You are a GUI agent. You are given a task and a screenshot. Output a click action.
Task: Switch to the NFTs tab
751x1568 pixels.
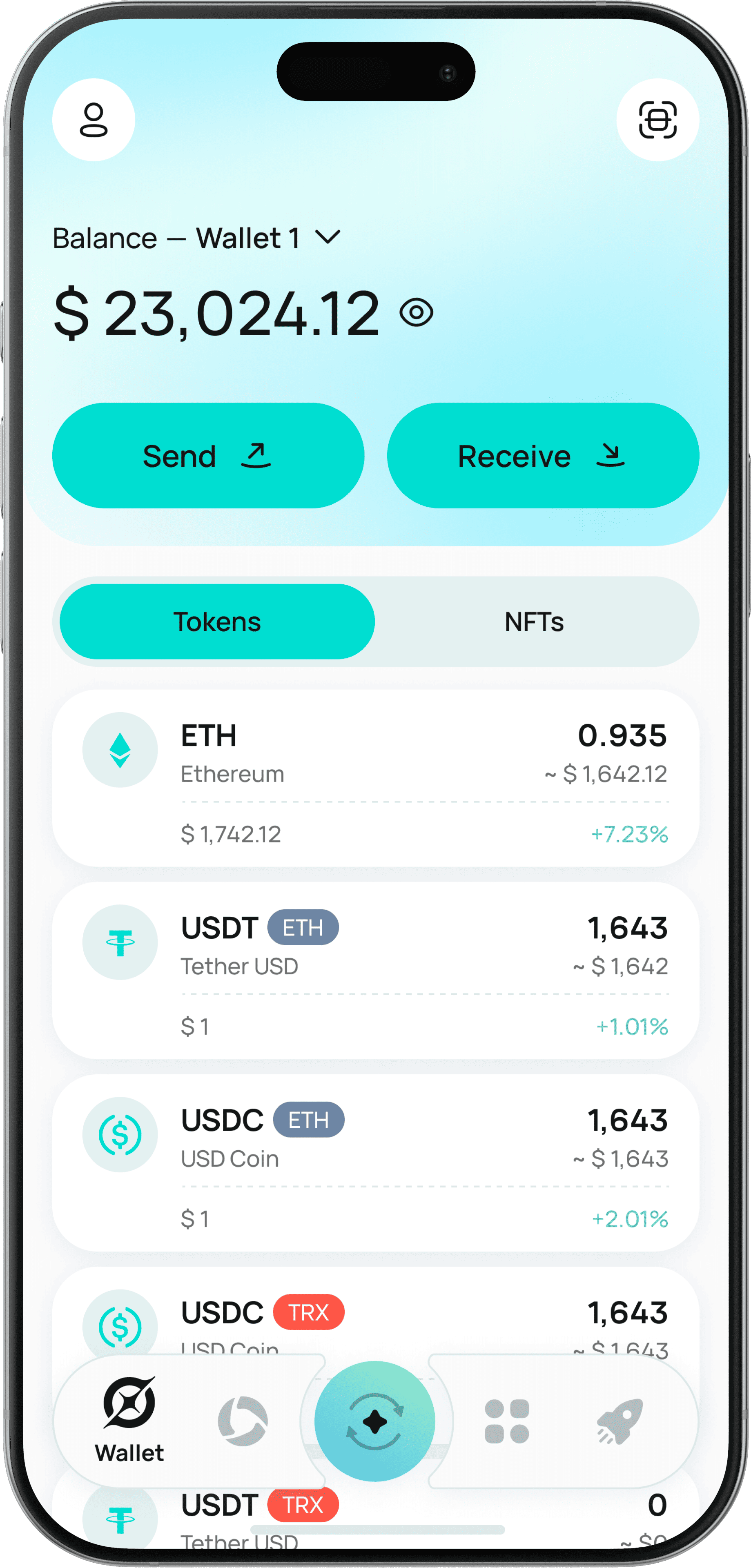pyautogui.click(x=534, y=621)
